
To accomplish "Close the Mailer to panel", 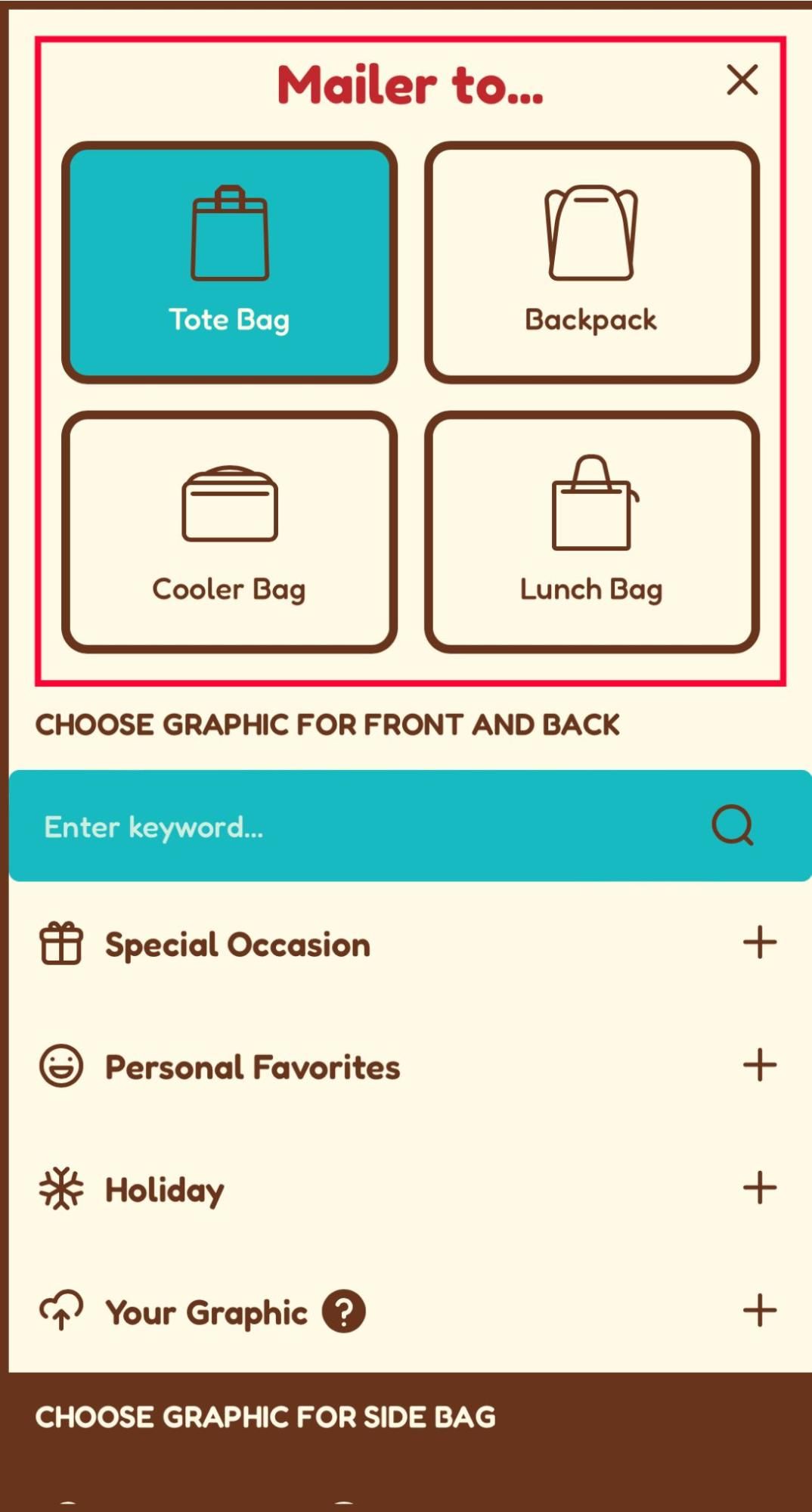I will (x=742, y=79).
